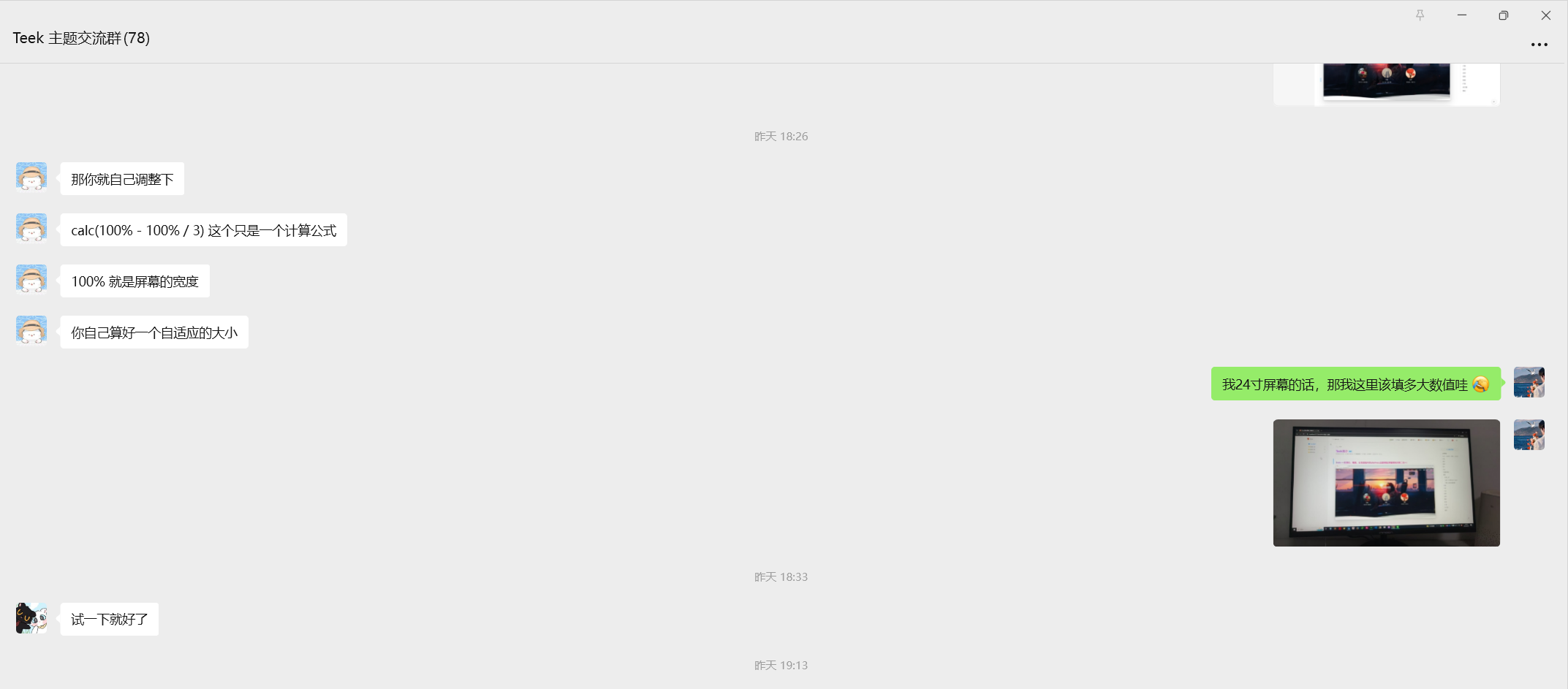Maximize or restore the window
Viewport: 1568px width, 689px height.
(x=1503, y=15)
